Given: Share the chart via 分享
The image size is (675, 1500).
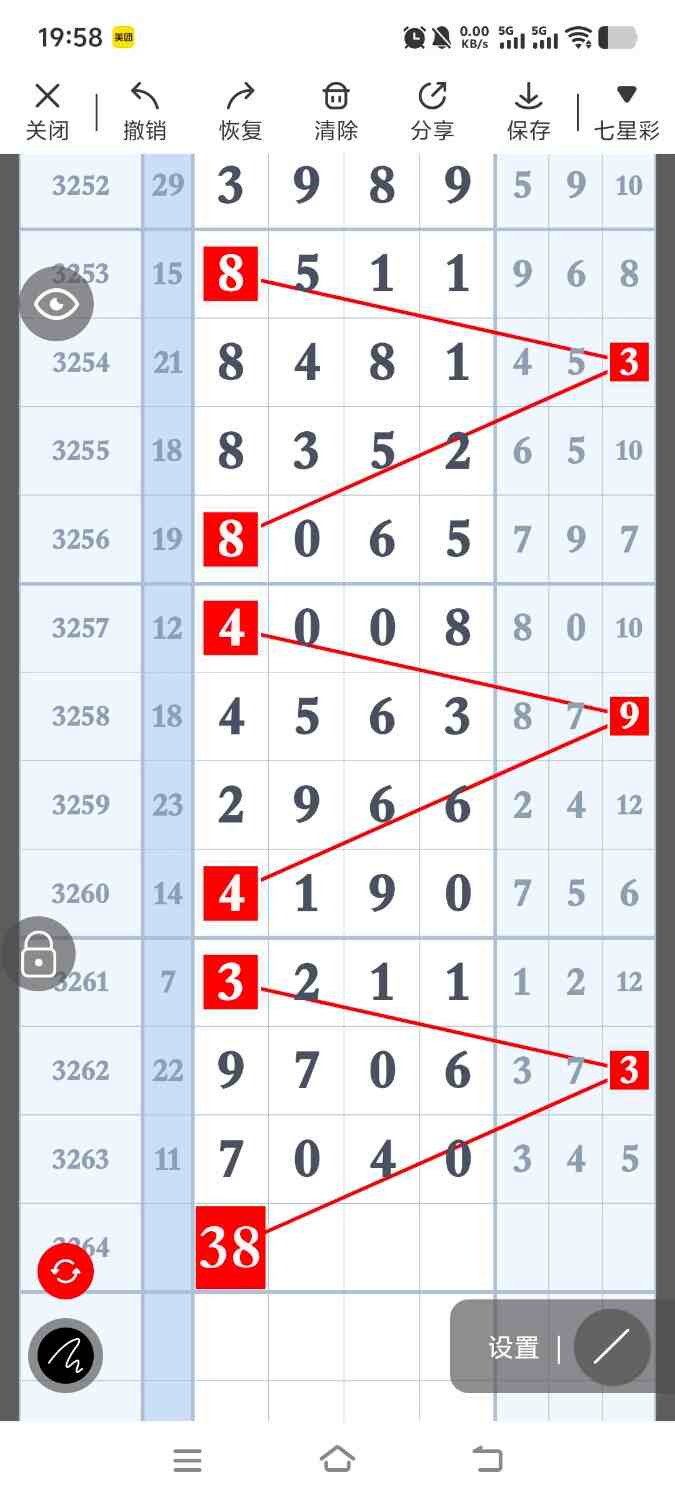Looking at the screenshot, I should click(x=432, y=110).
